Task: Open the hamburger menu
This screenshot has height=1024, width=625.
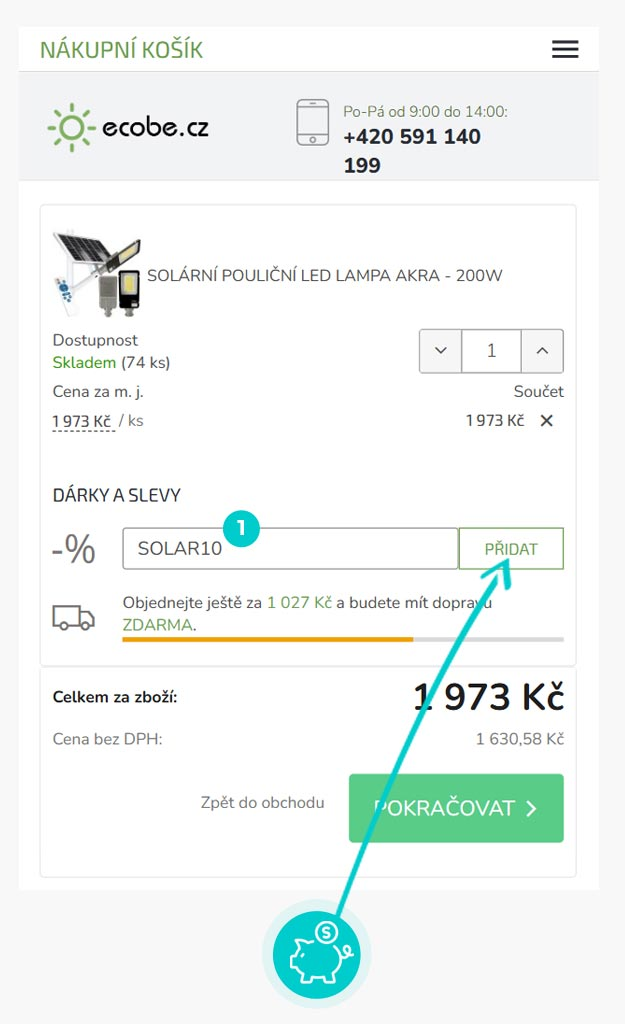Action: click(565, 50)
